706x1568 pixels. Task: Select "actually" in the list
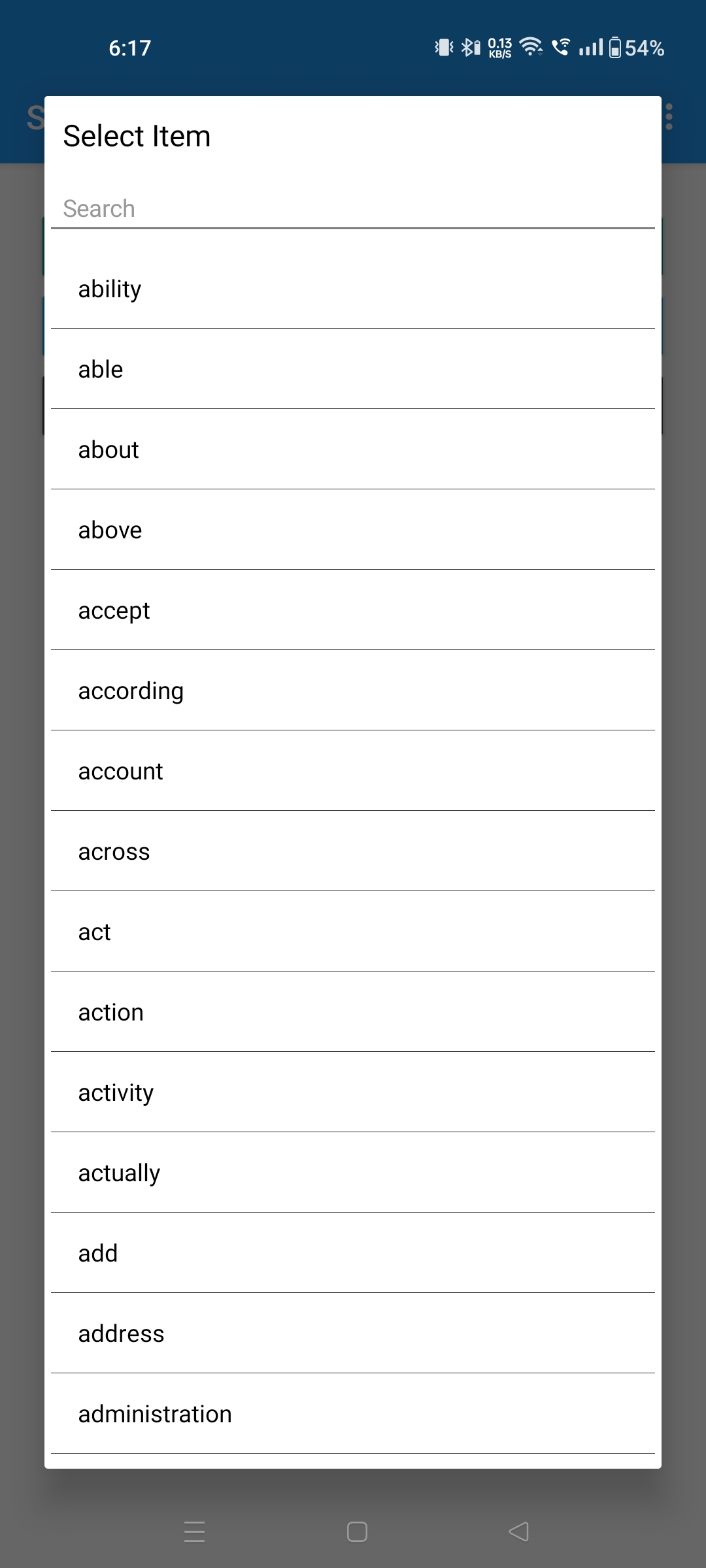coord(353,1173)
